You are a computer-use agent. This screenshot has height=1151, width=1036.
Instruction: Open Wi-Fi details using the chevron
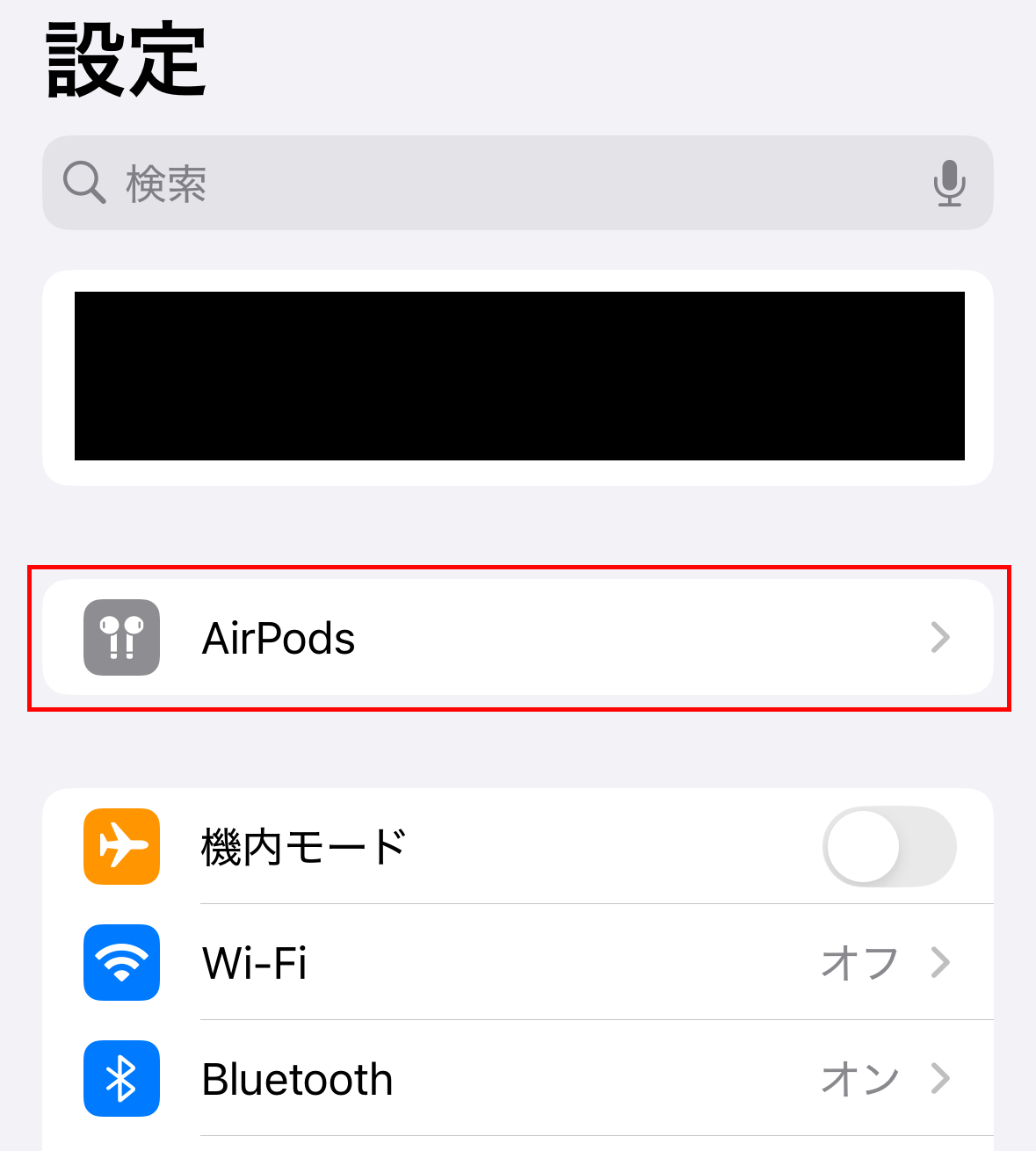click(x=940, y=963)
